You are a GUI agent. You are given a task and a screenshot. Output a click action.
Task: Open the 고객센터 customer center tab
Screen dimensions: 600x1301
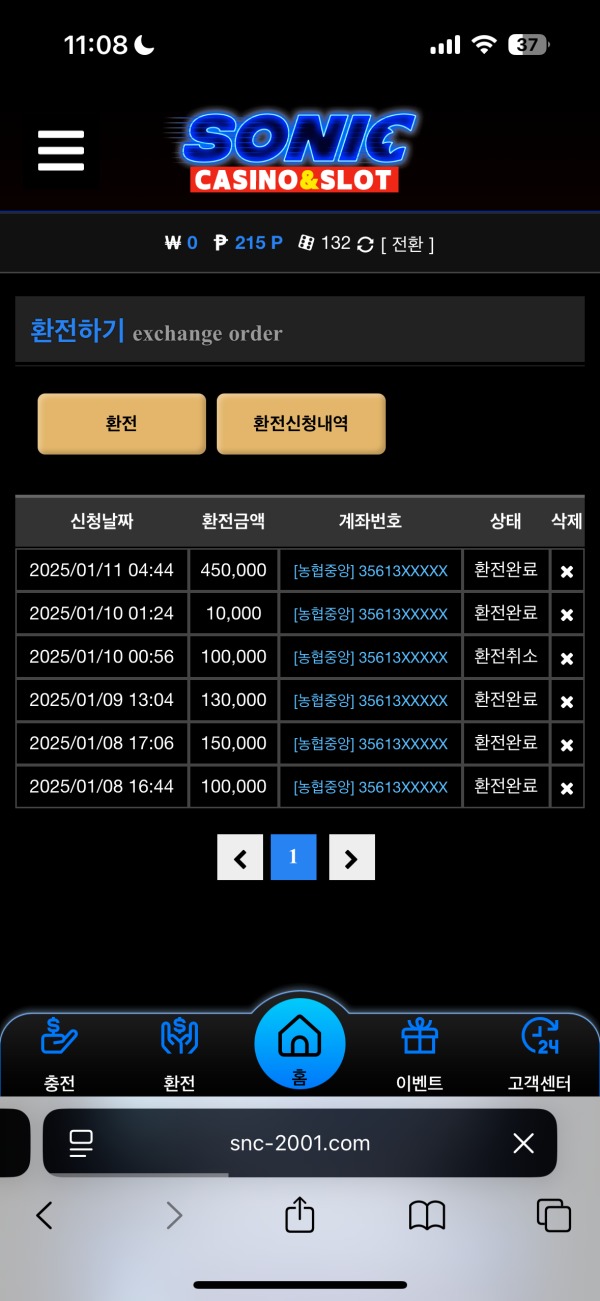539,1053
